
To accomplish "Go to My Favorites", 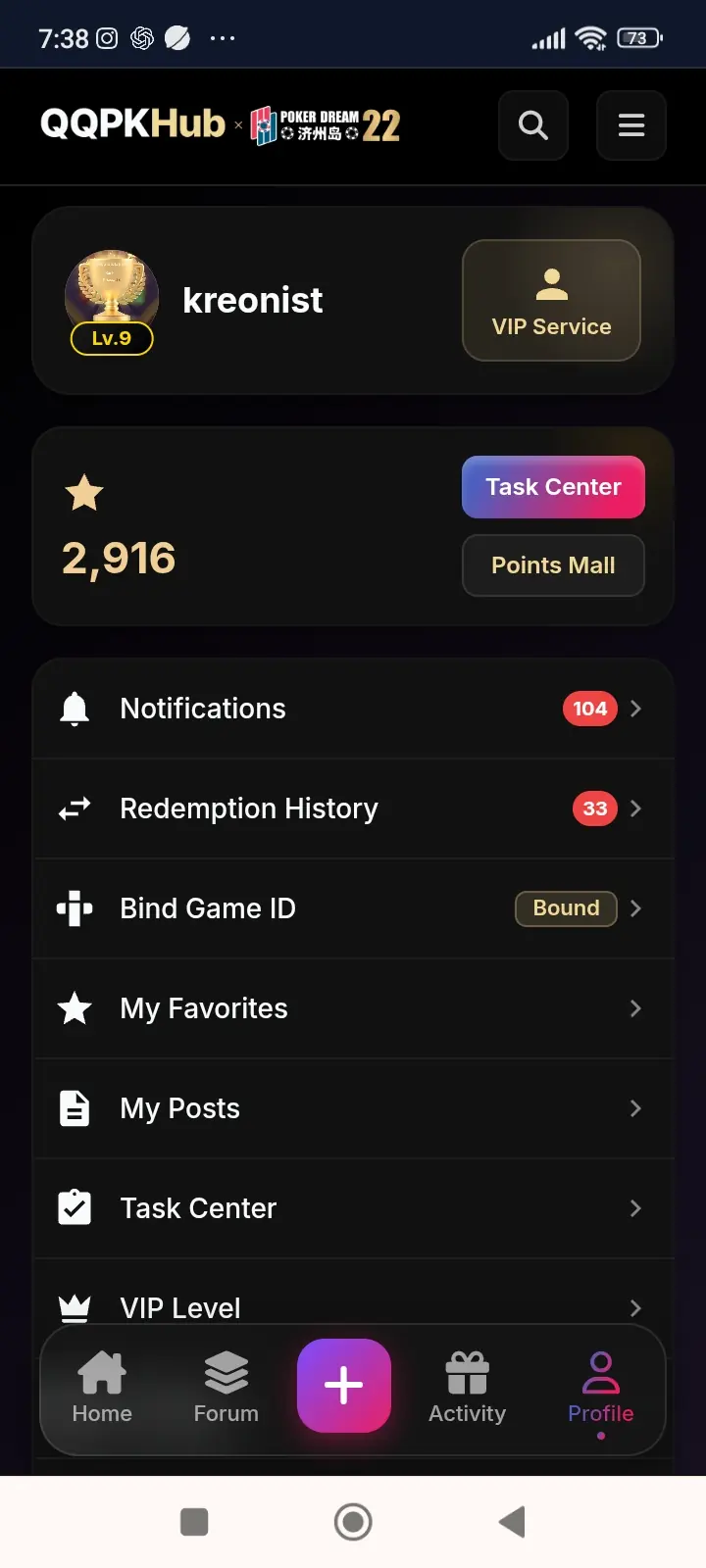I will pyautogui.click(x=353, y=1008).
